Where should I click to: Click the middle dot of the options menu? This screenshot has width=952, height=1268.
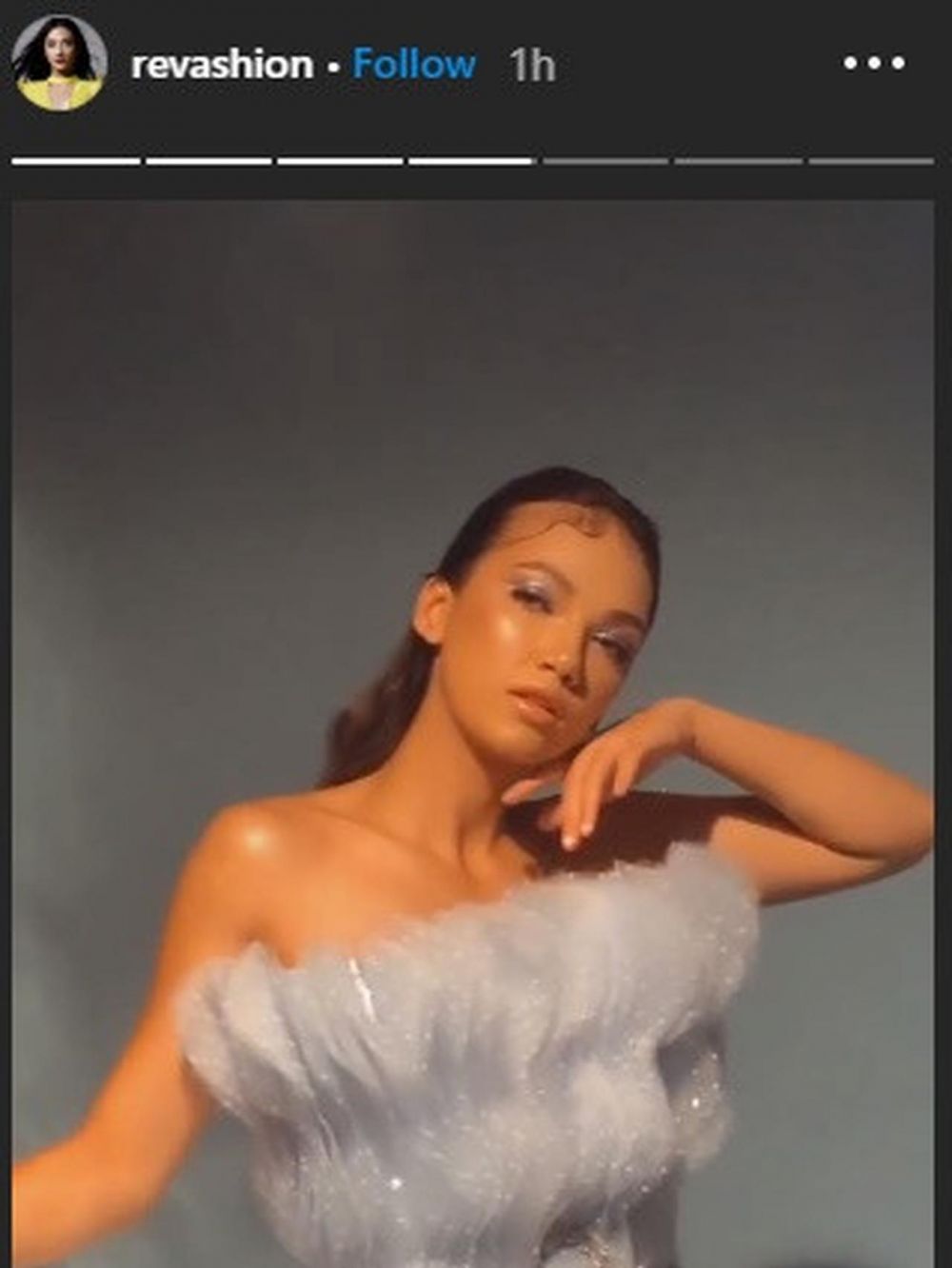pyautogui.click(x=872, y=65)
